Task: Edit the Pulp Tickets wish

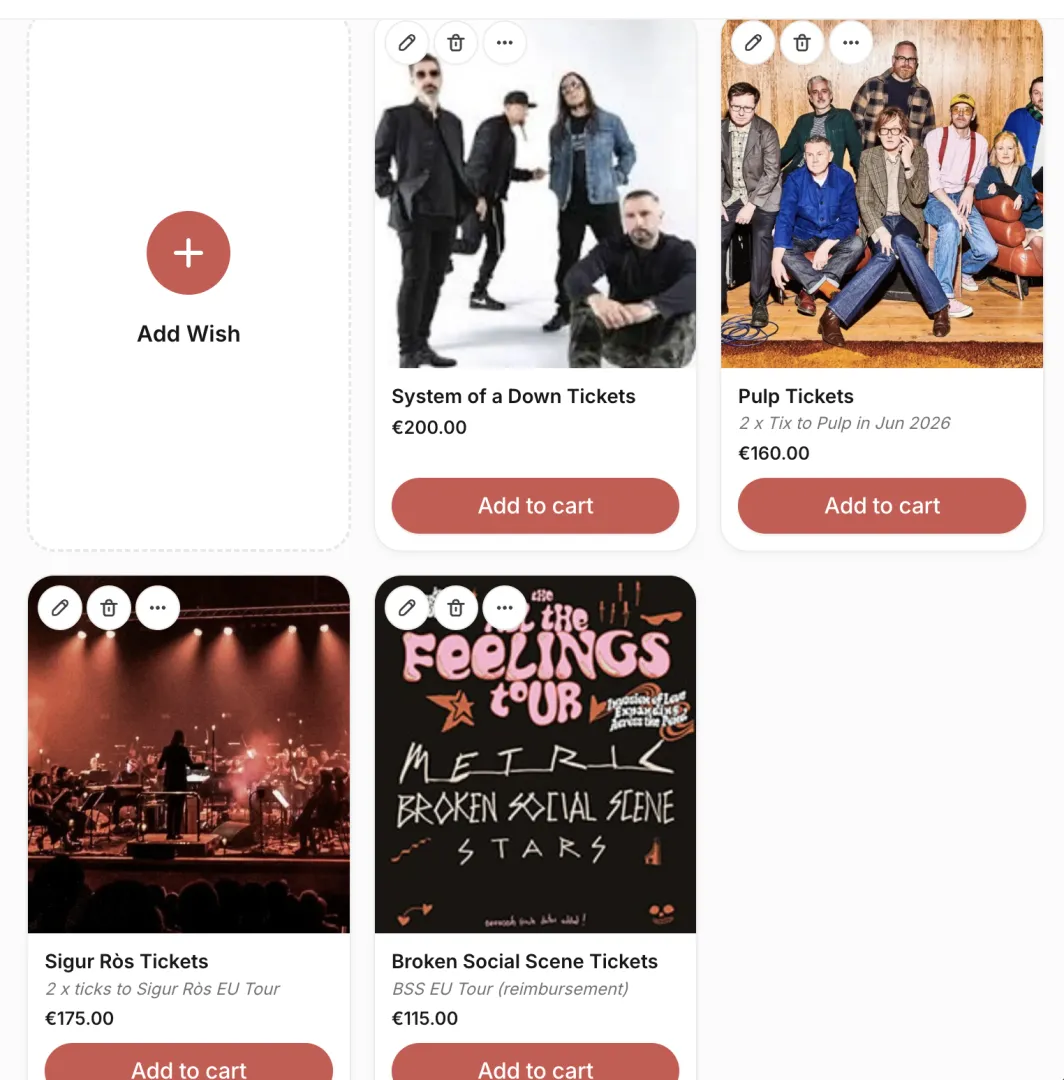Action: click(753, 43)
